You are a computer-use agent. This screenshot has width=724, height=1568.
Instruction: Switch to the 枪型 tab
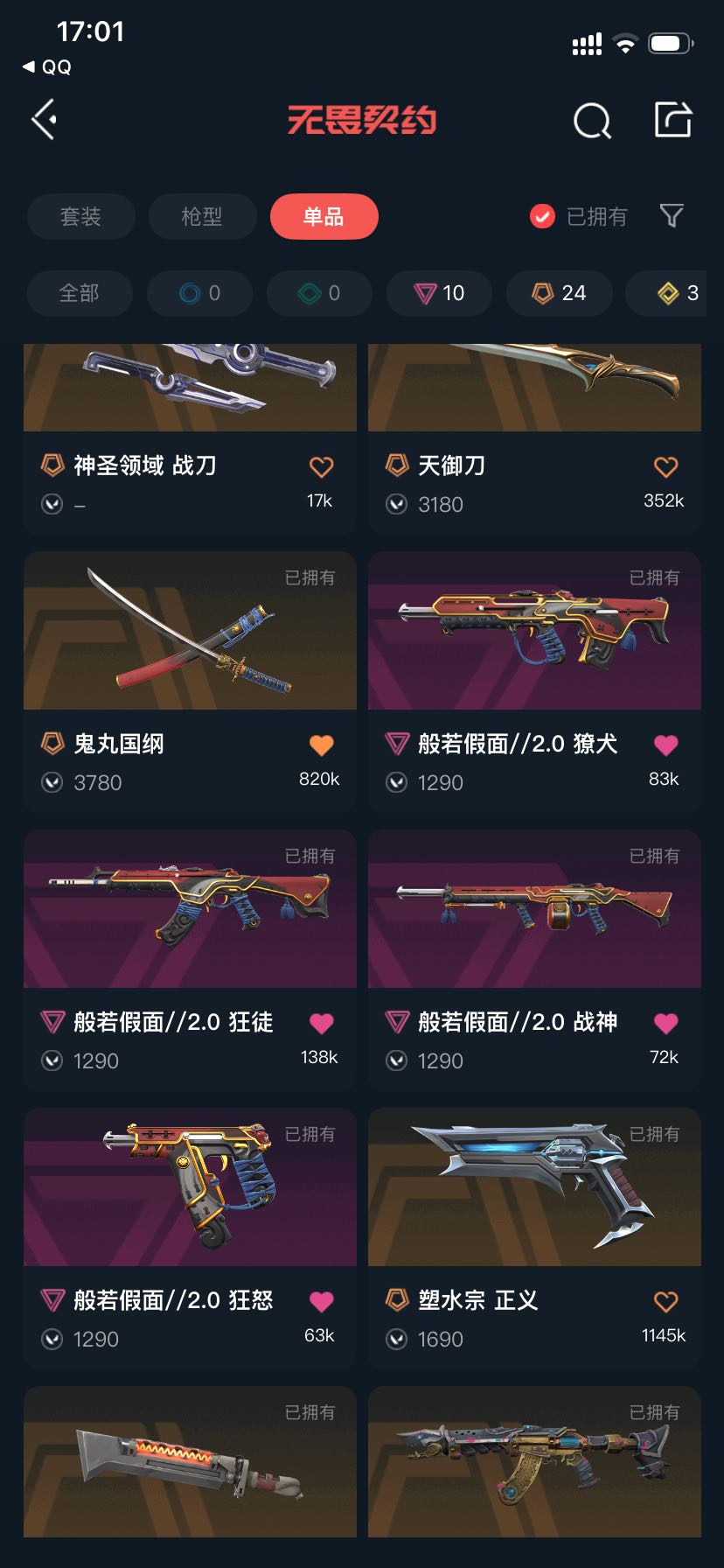(x=202, y=216)
